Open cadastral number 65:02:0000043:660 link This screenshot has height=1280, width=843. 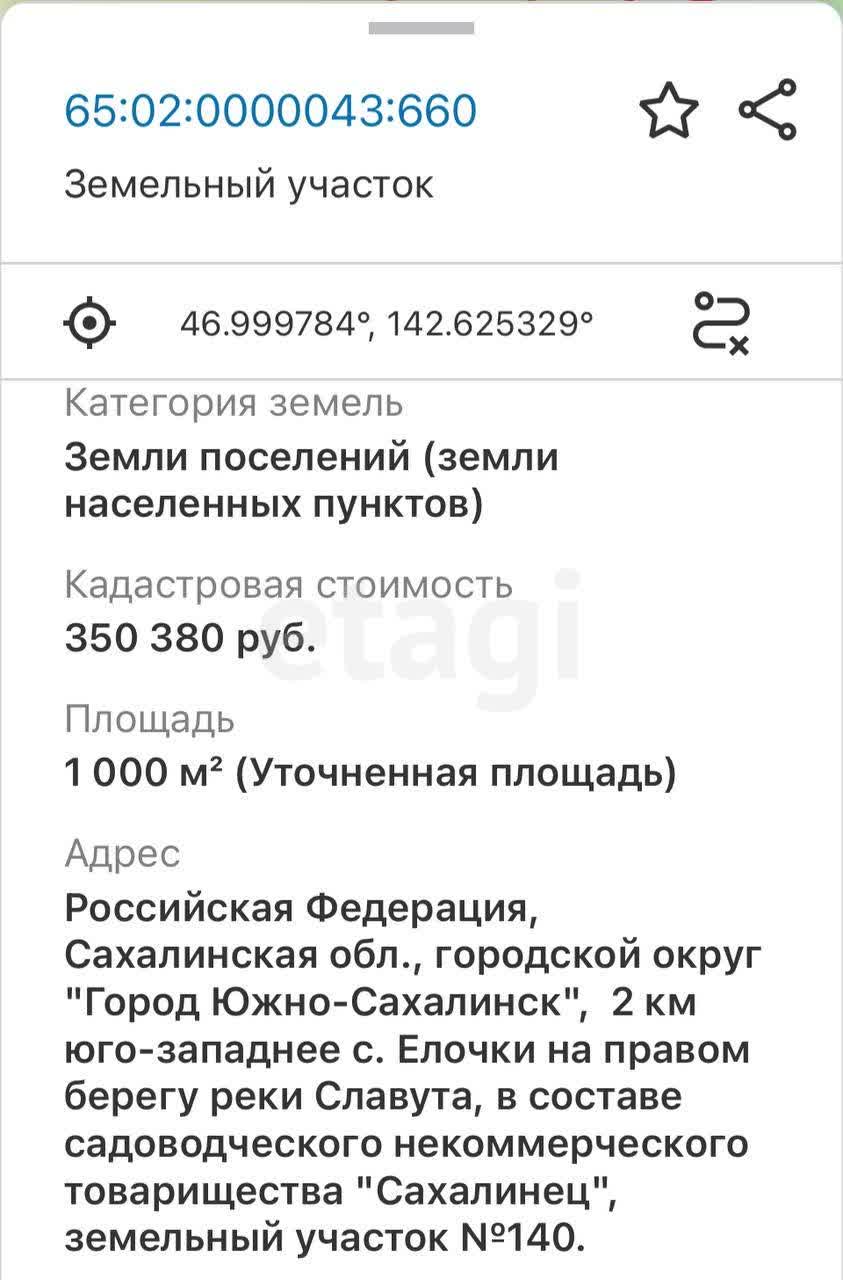point(272,112)
